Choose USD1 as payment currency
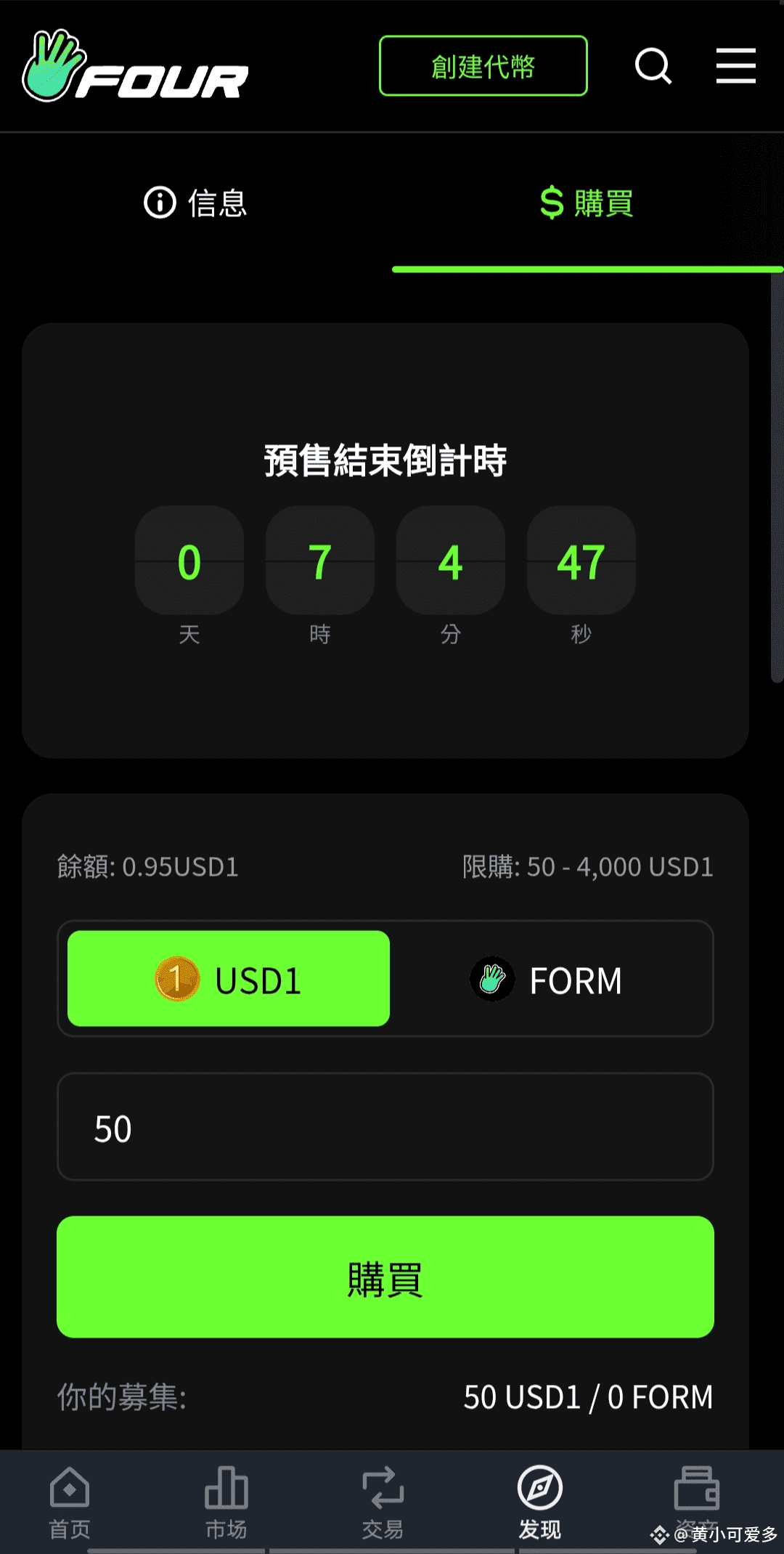 (x=229, y=978)
